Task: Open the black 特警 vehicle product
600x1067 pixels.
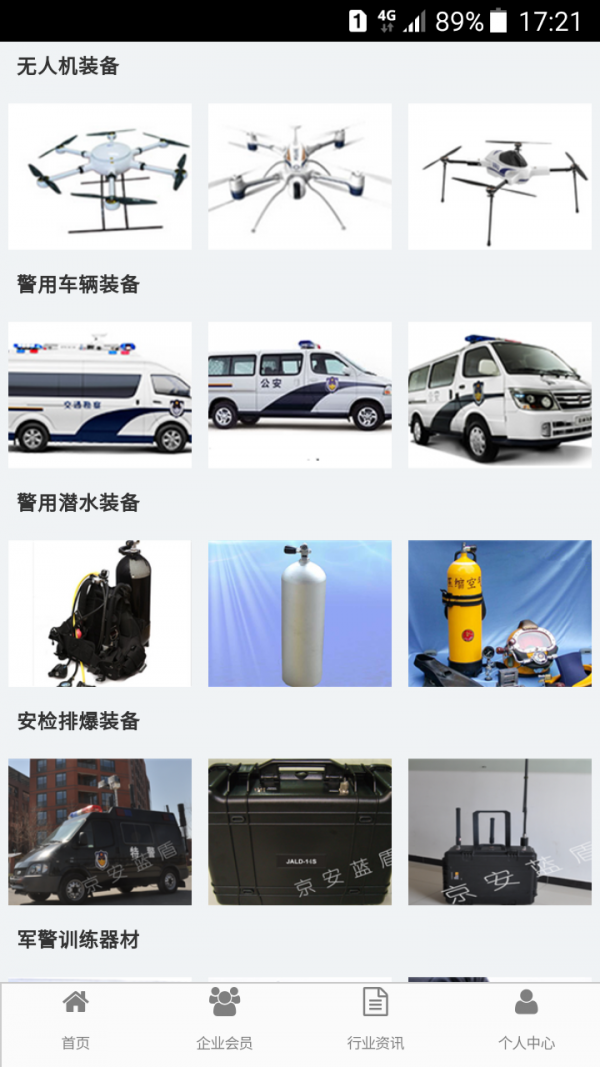Action: coord(100,831)
